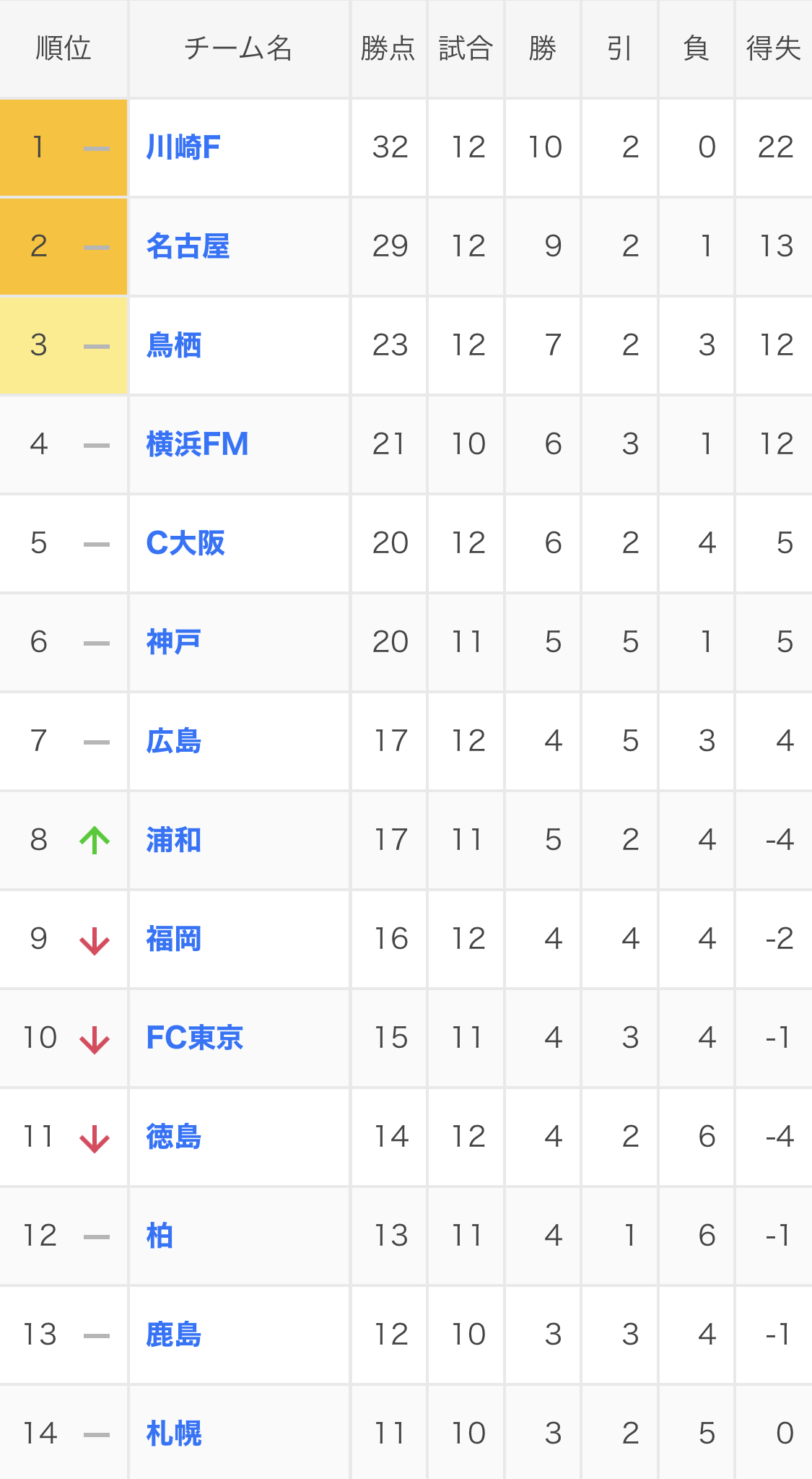Select the 鳥栖 team link

point(174,345)
